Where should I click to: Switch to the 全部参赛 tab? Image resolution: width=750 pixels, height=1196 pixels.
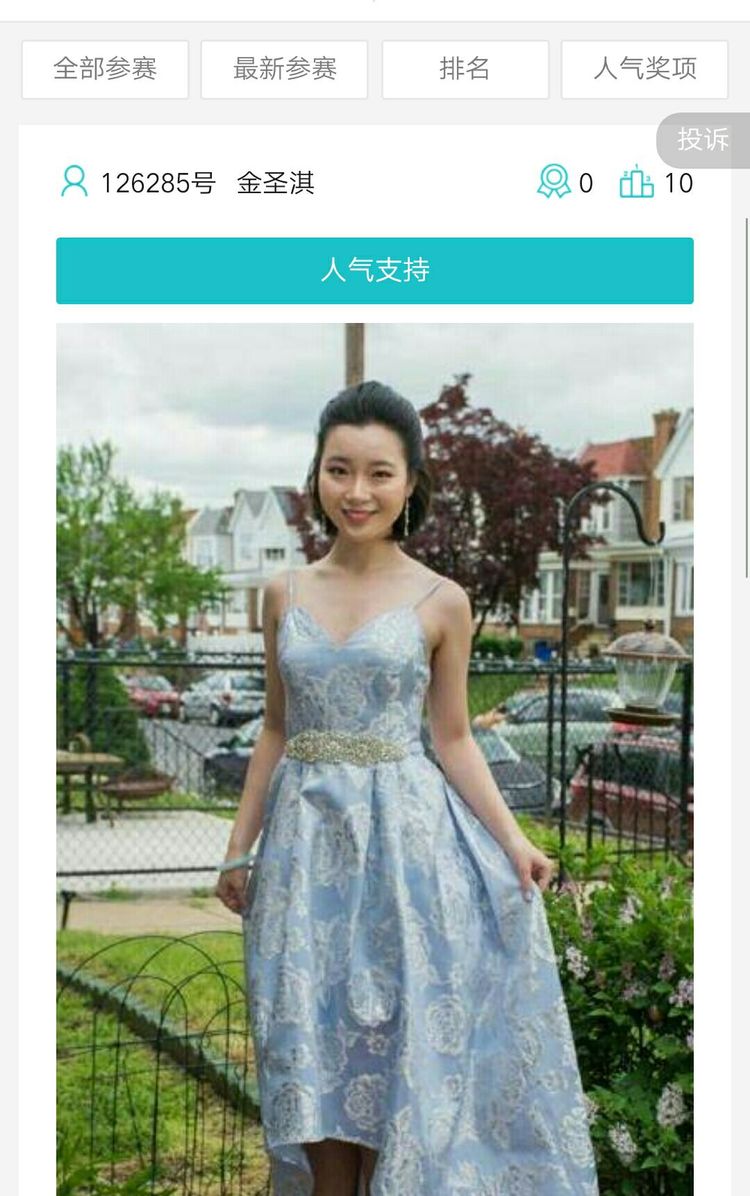[105, 69]
